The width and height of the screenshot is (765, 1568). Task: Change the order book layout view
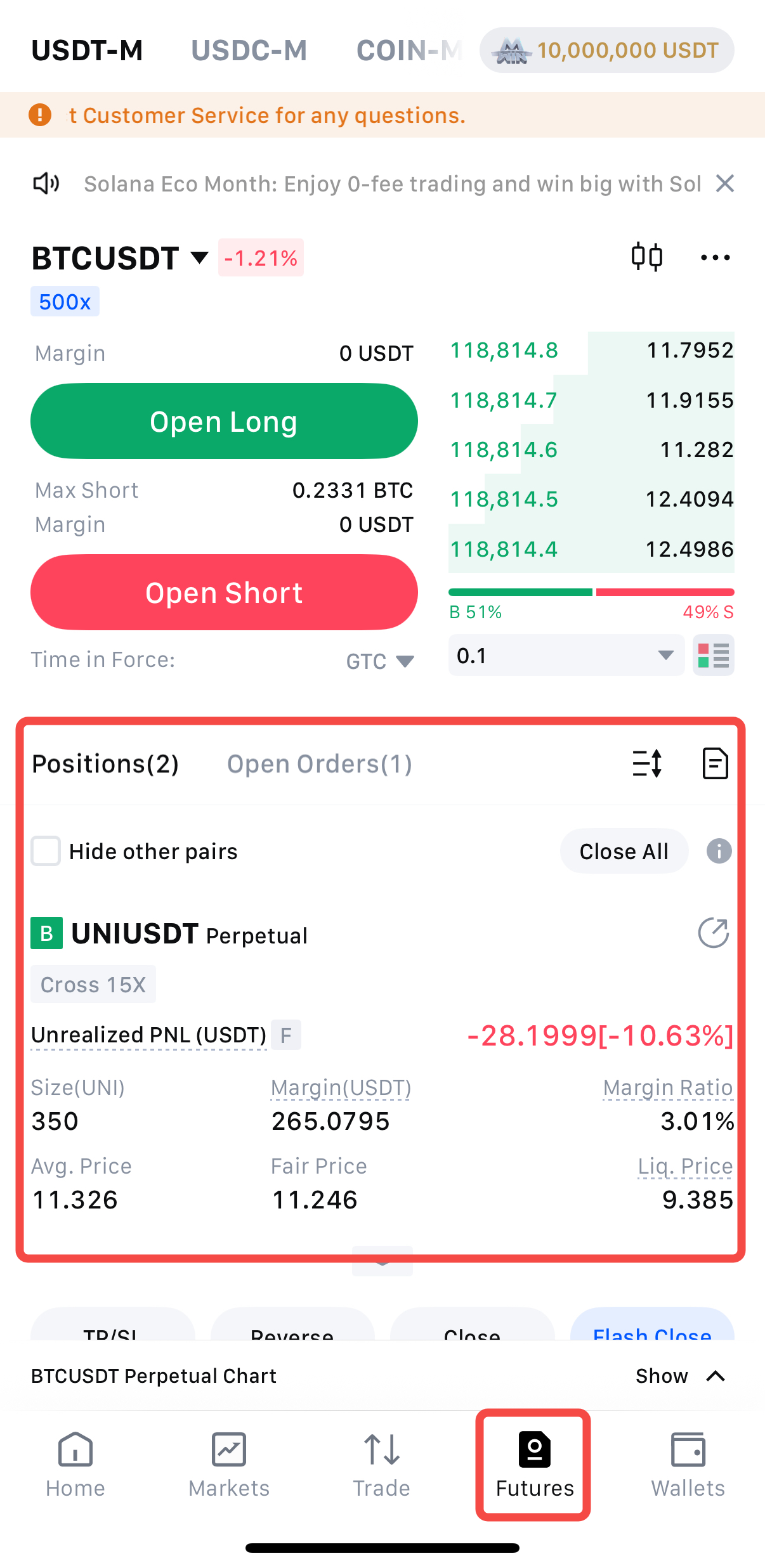[714, 656]
